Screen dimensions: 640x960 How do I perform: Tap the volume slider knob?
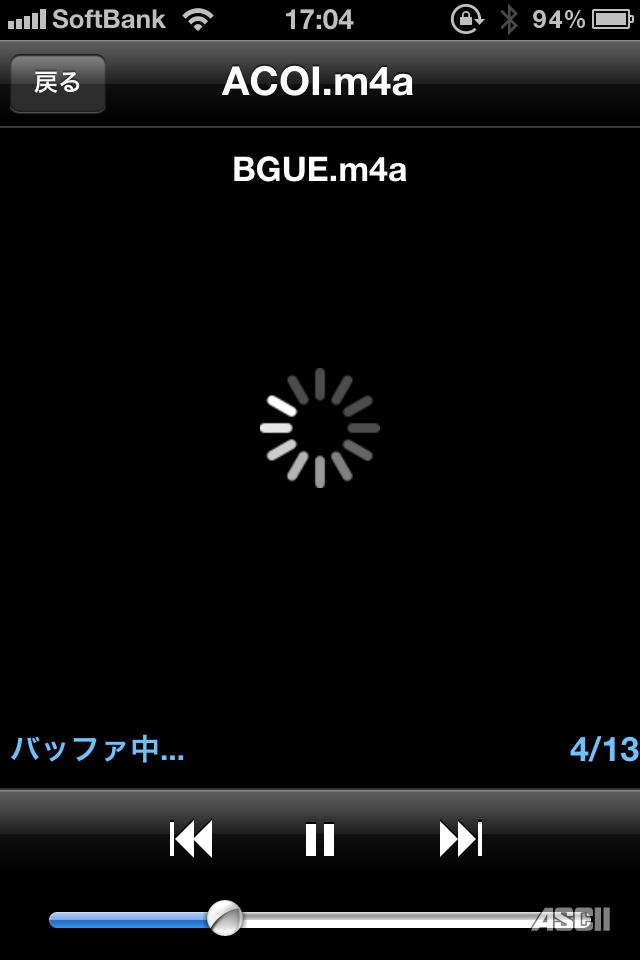click(x=225, y=917)
